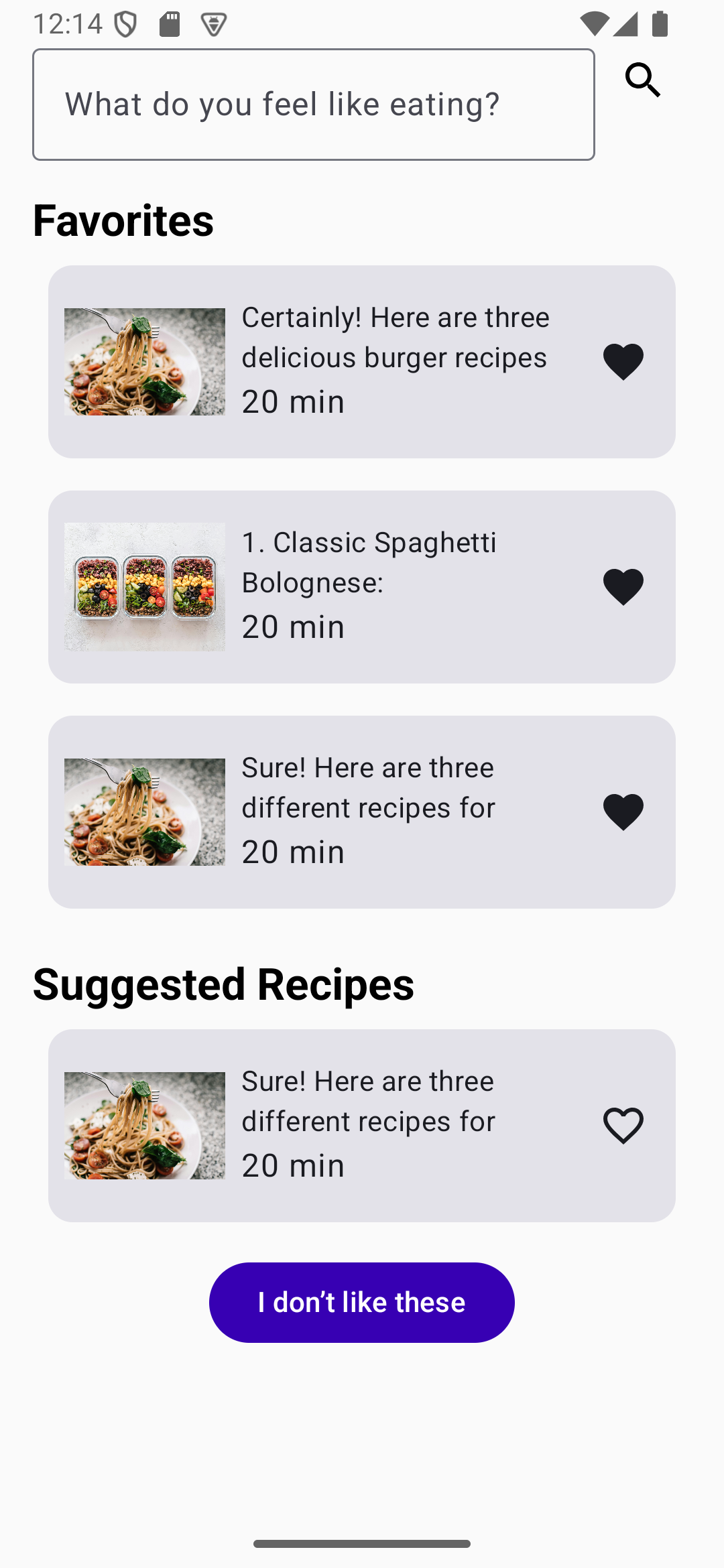Unfavorite the "Sure! Here are three" card in Favorites
724x1568 pixels.
pos(623,812)
